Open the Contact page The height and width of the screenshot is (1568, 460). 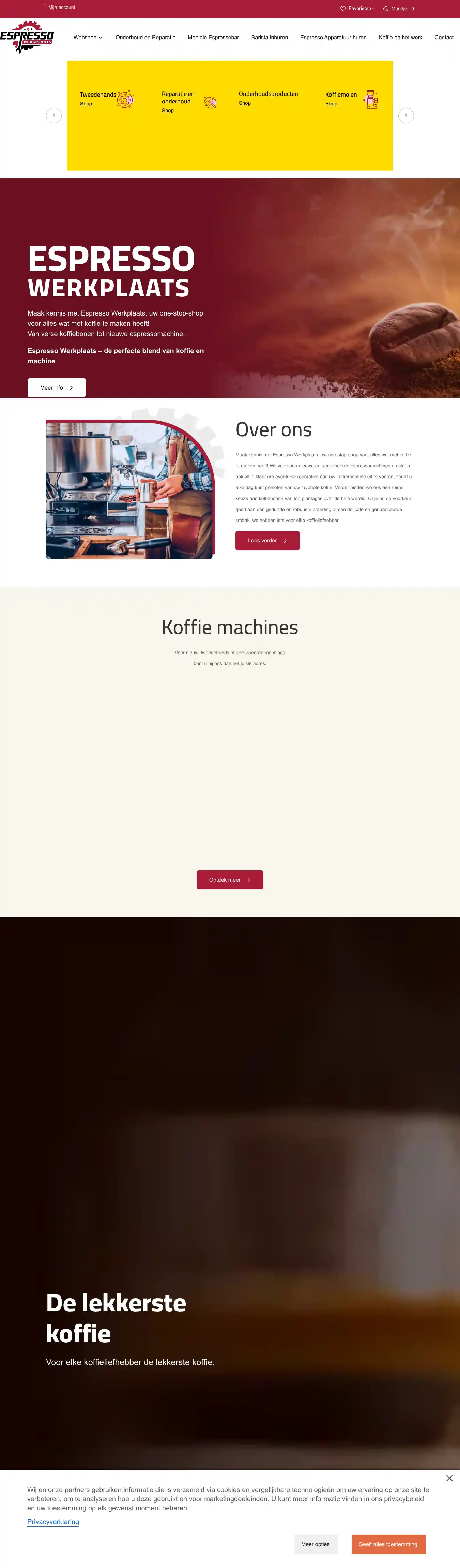444,38
